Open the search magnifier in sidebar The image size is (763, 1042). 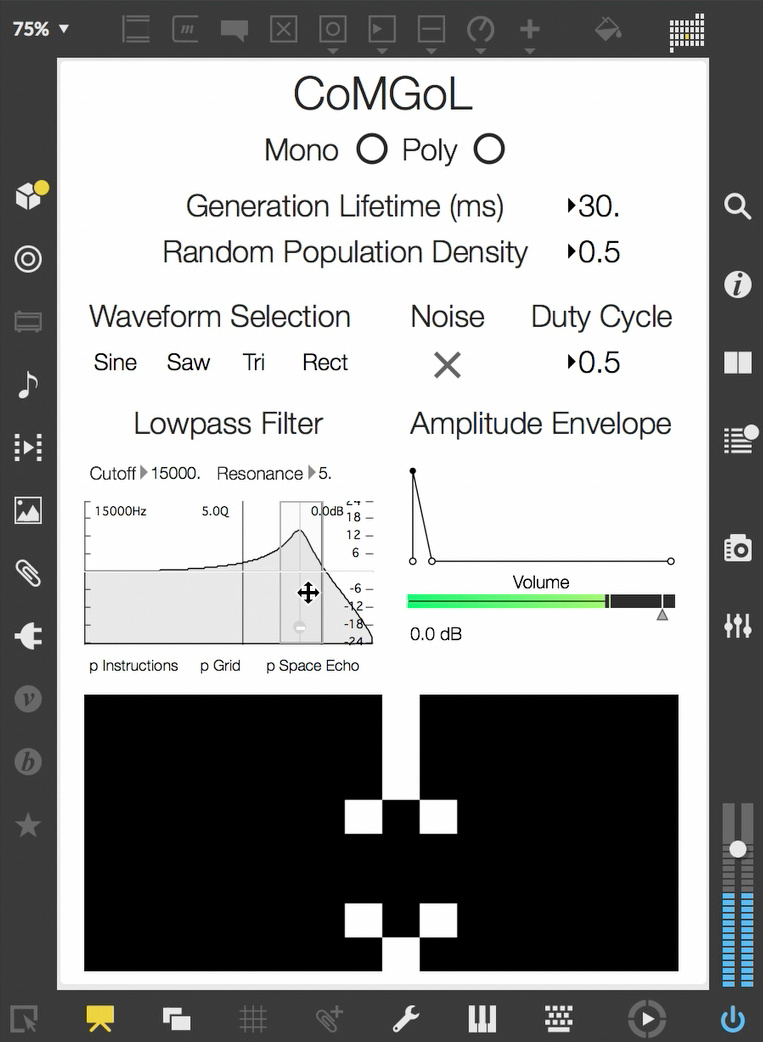(737, 207)
